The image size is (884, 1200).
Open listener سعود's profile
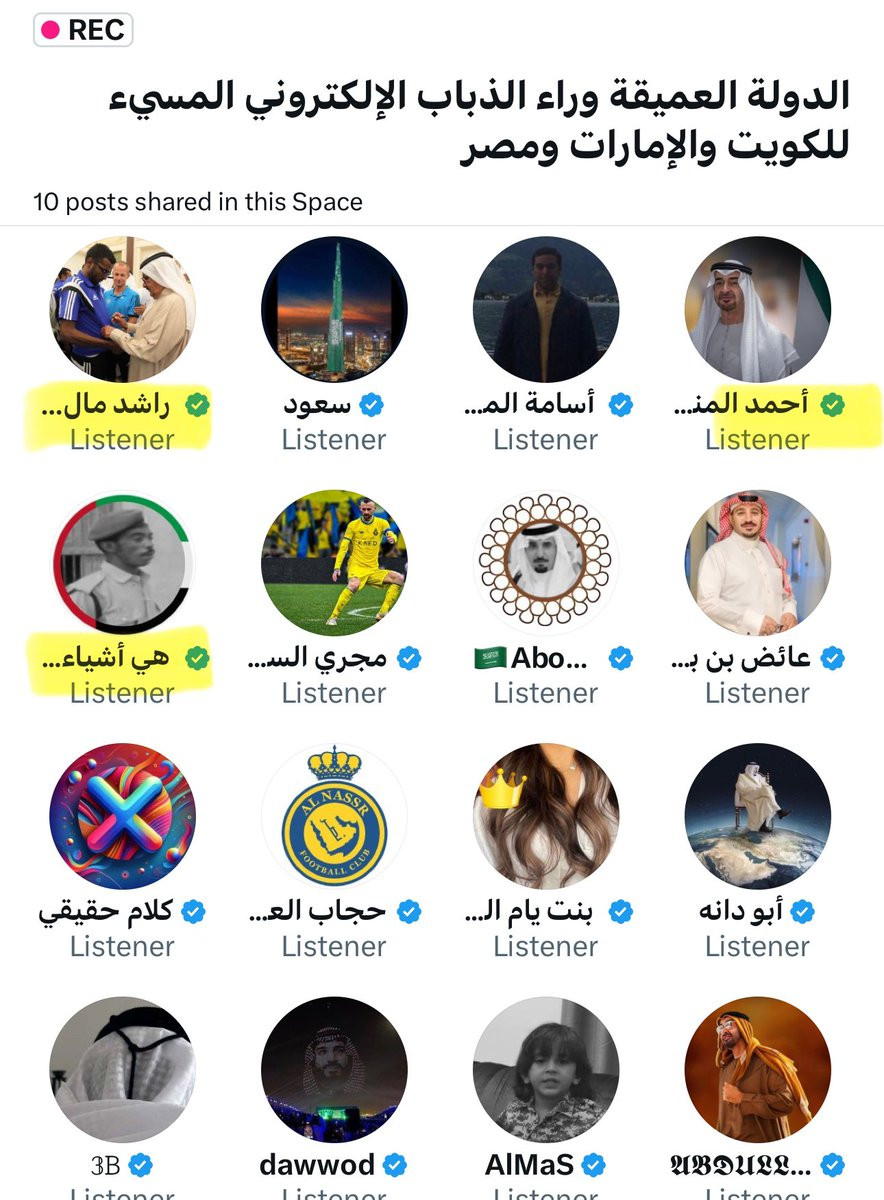(334, 310)
